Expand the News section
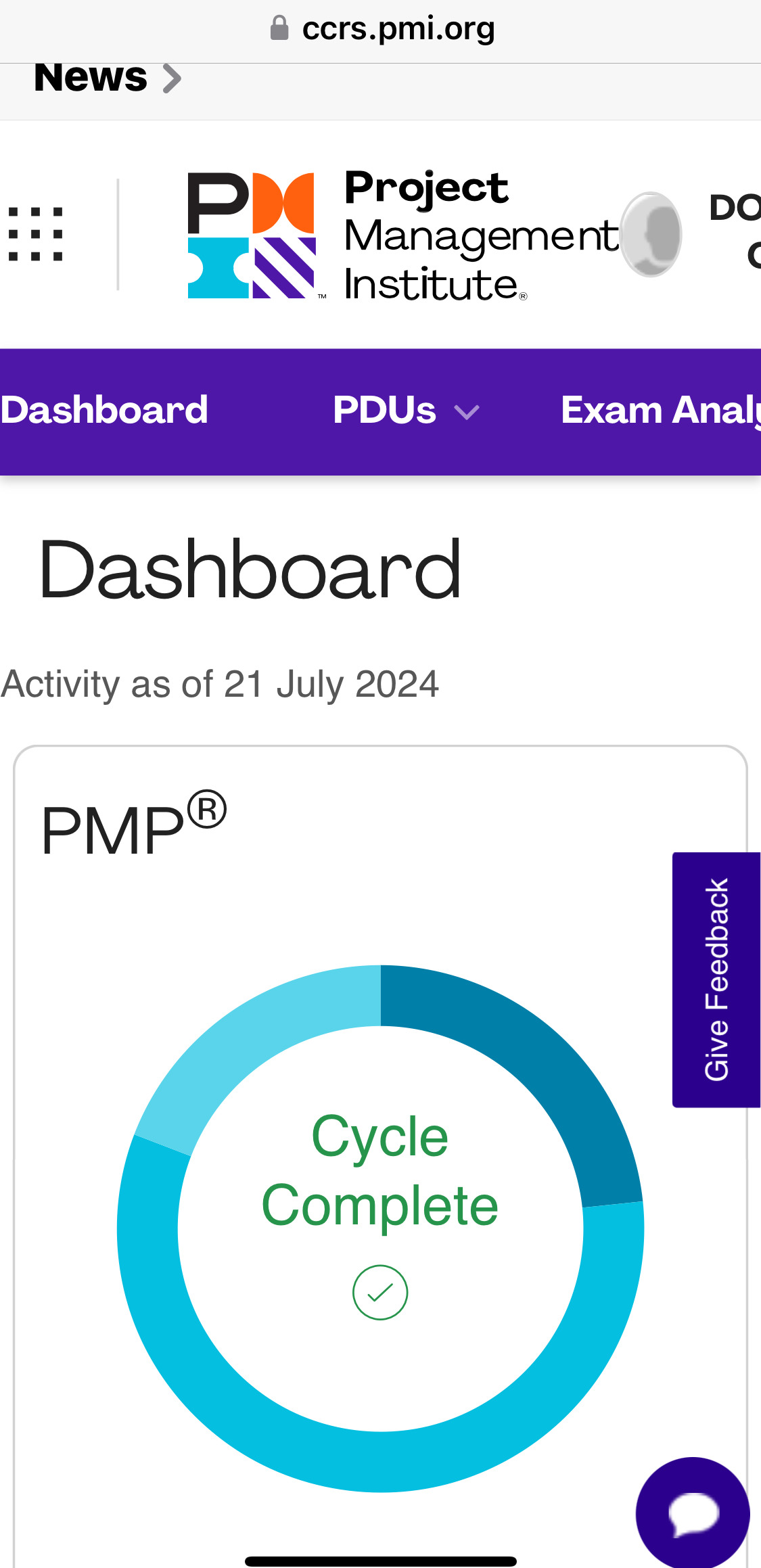Image resolution: width=761 pixels, height=1568 pixels. click(x=90, y=76)
